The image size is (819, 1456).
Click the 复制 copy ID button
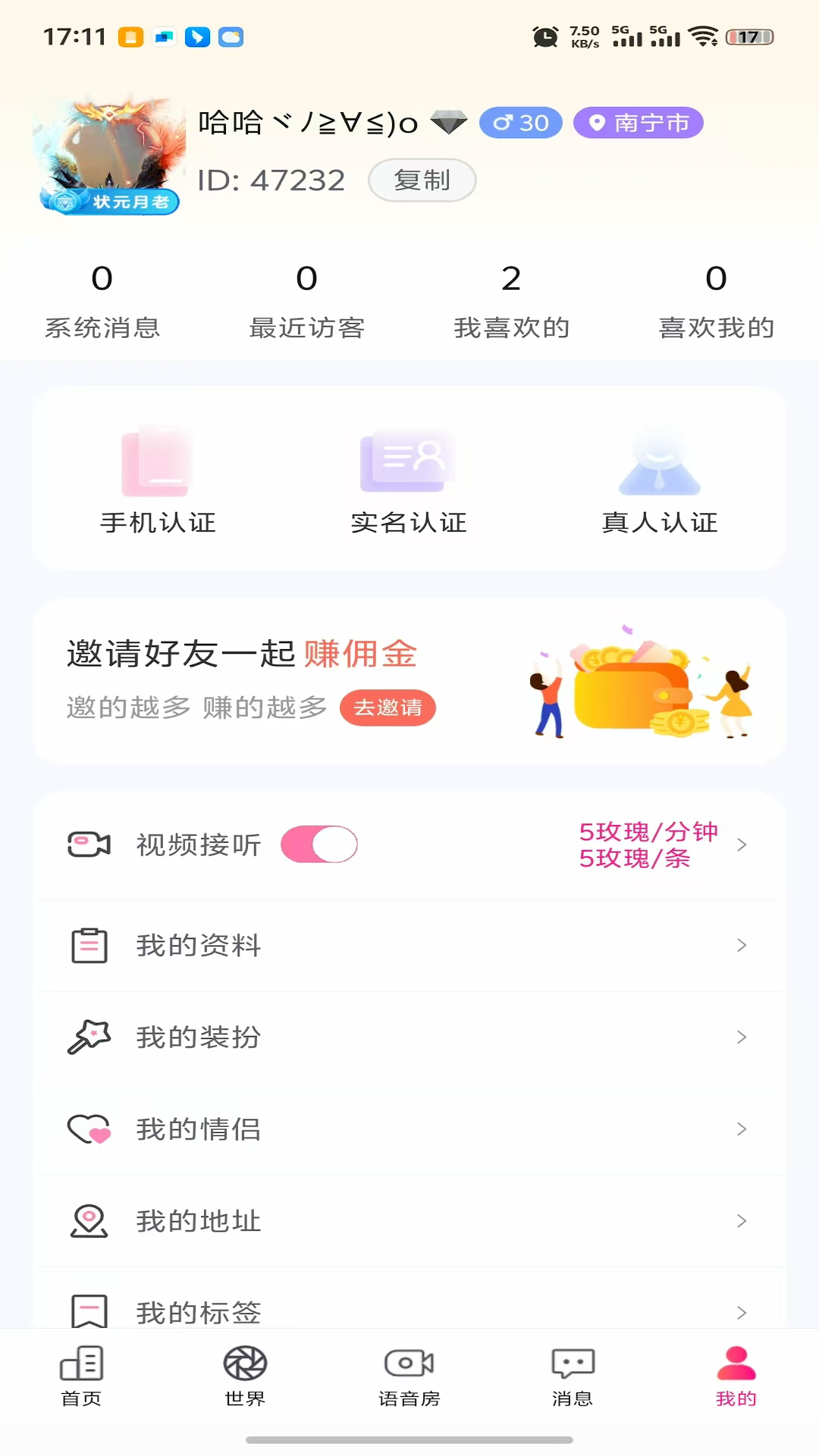coord(422,180)
